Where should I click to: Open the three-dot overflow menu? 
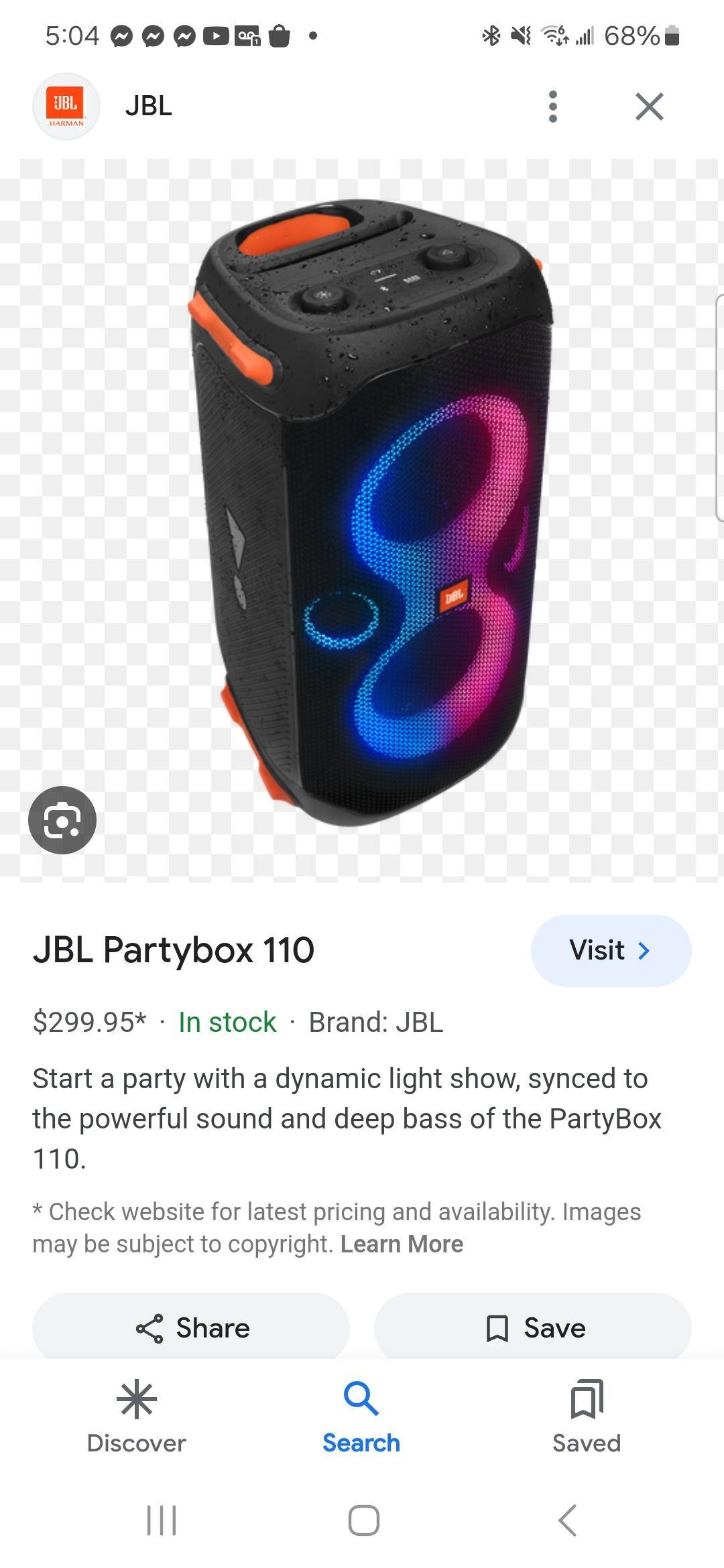[552, 107]
